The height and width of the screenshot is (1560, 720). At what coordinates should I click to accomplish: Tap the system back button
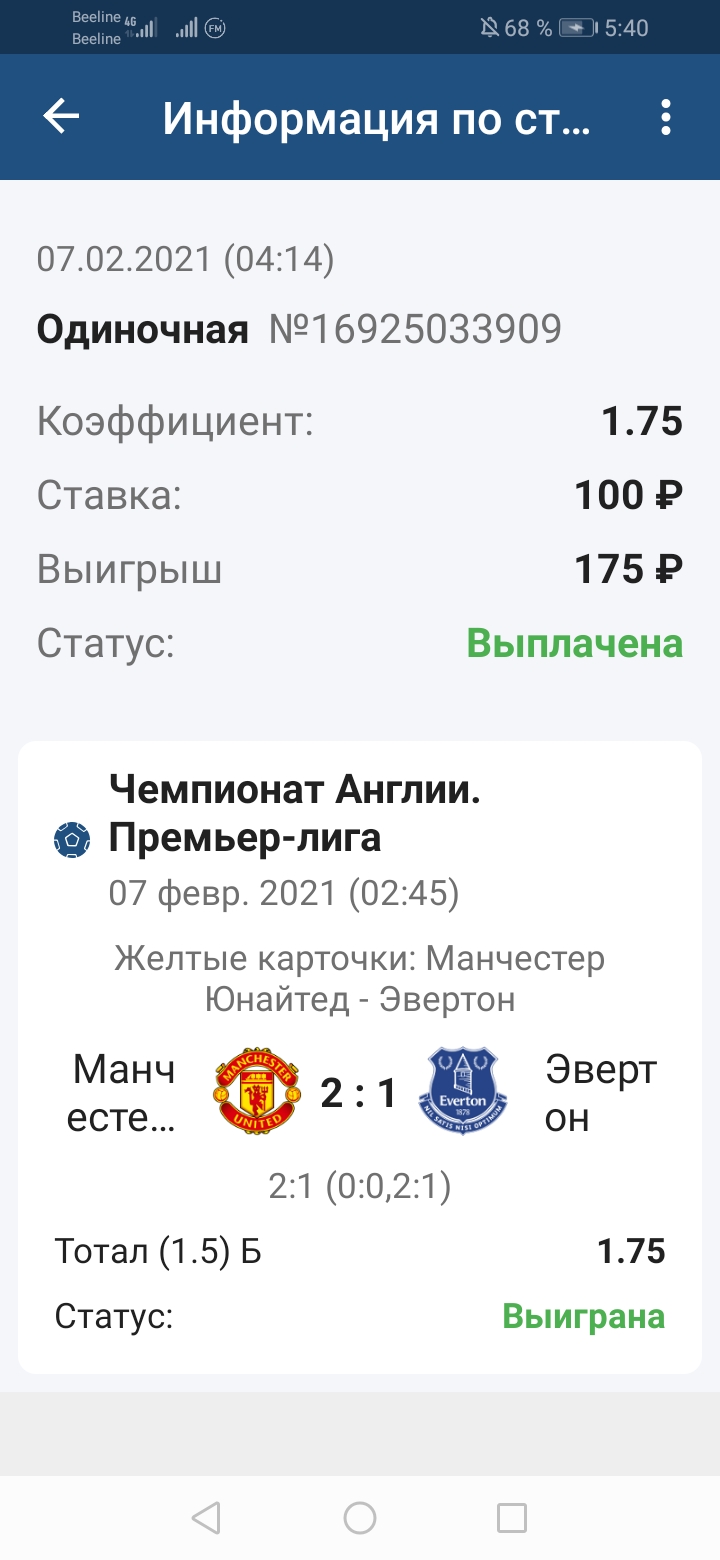click(206, 1518)
